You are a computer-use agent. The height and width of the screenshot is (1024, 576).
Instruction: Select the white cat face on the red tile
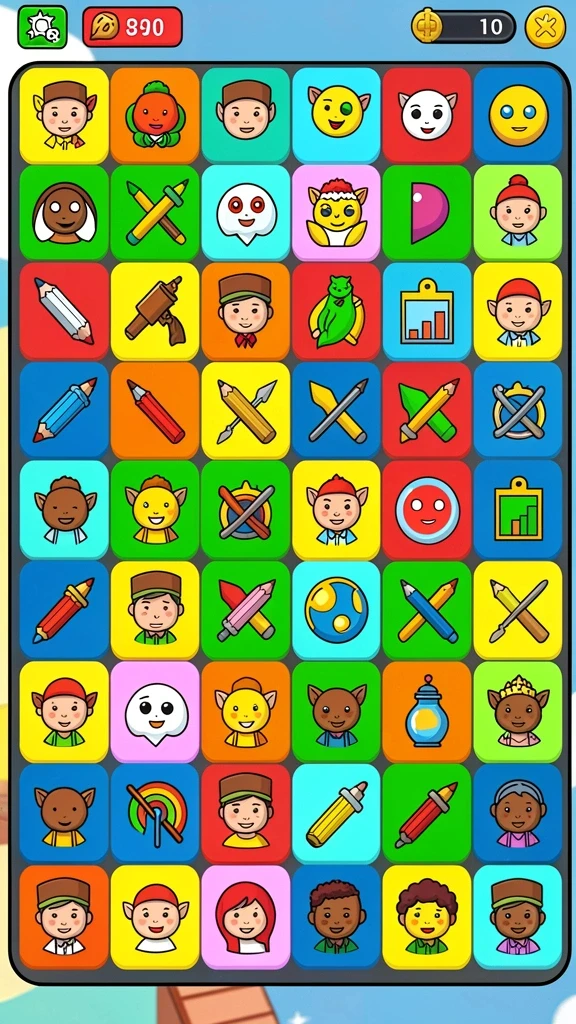click(x=427, y=115)
